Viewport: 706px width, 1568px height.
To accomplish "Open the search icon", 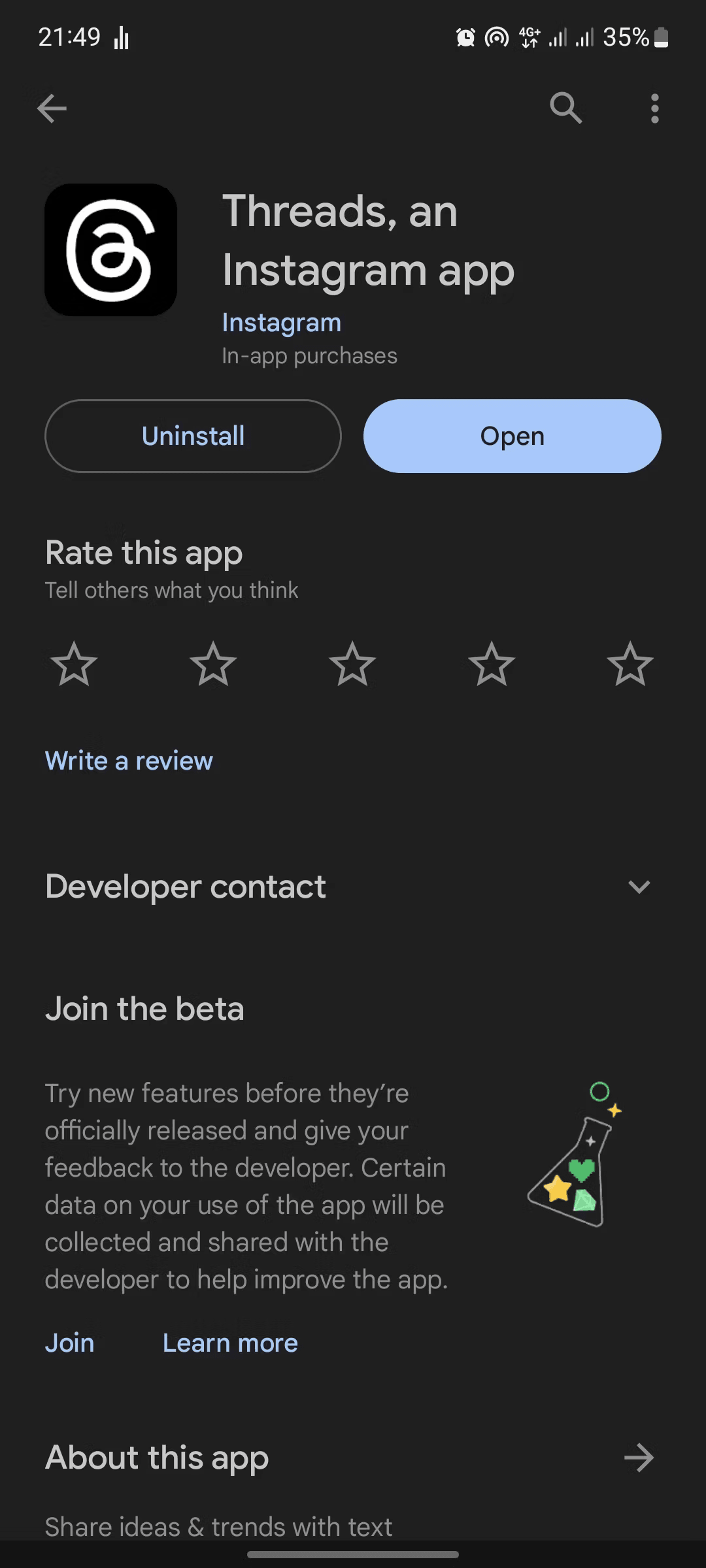I will (565, 108).
